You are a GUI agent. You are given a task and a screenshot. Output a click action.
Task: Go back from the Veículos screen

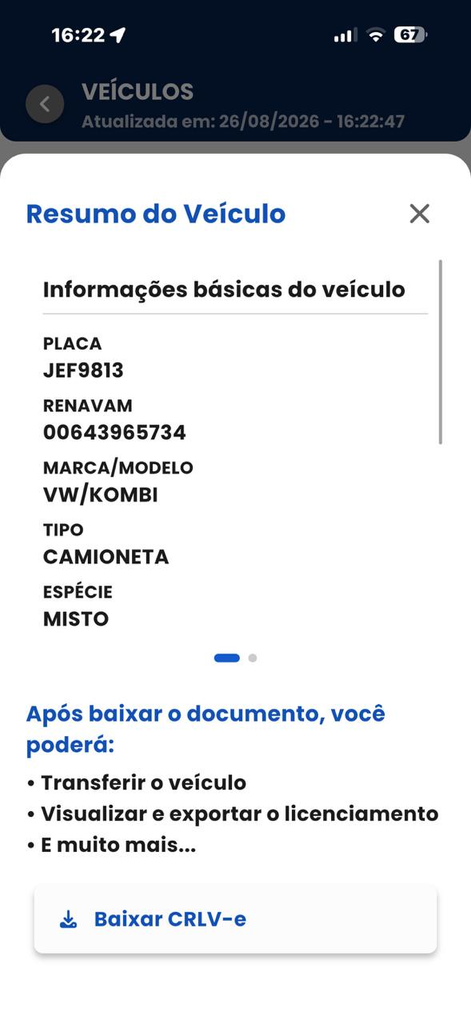click(45, 104)
